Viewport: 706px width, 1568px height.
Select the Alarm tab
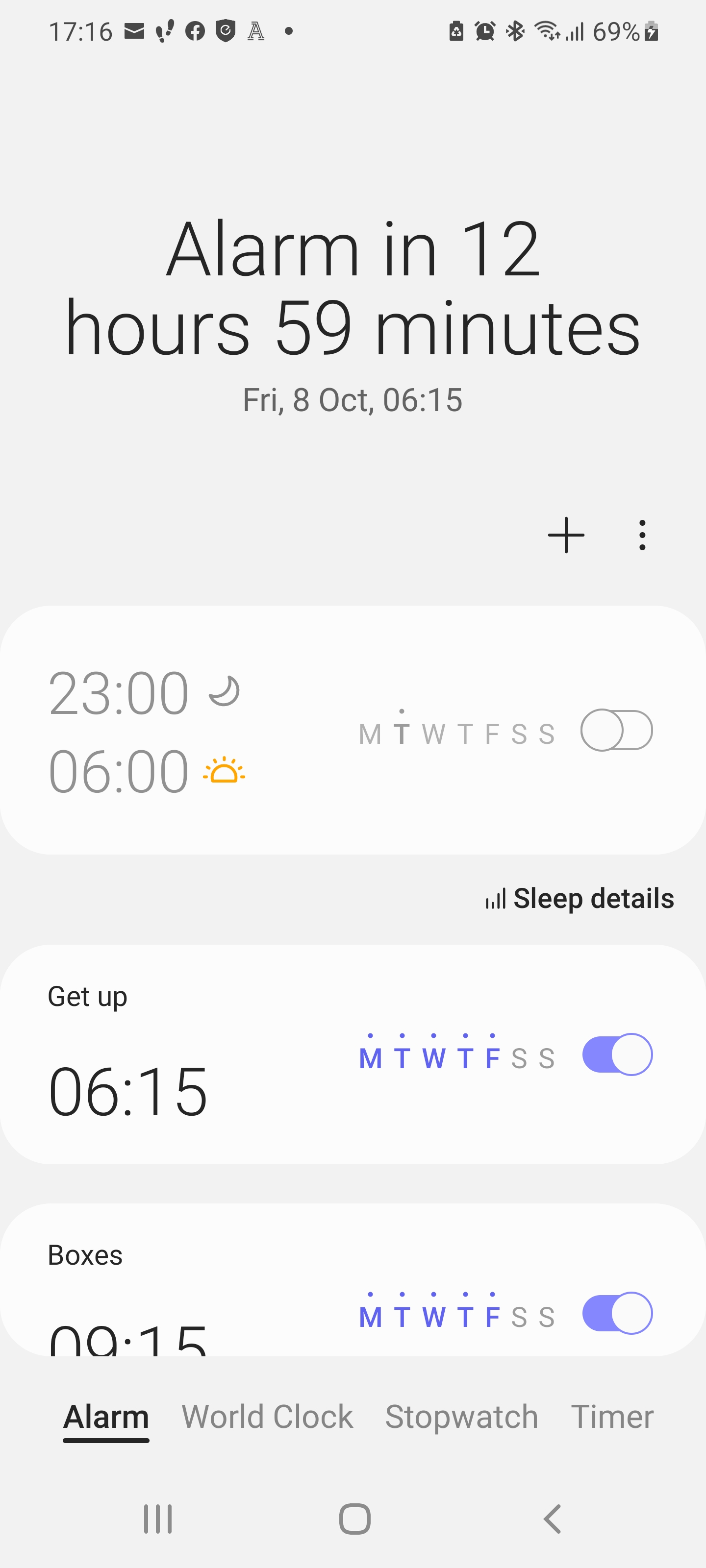tap(106, 1417)
